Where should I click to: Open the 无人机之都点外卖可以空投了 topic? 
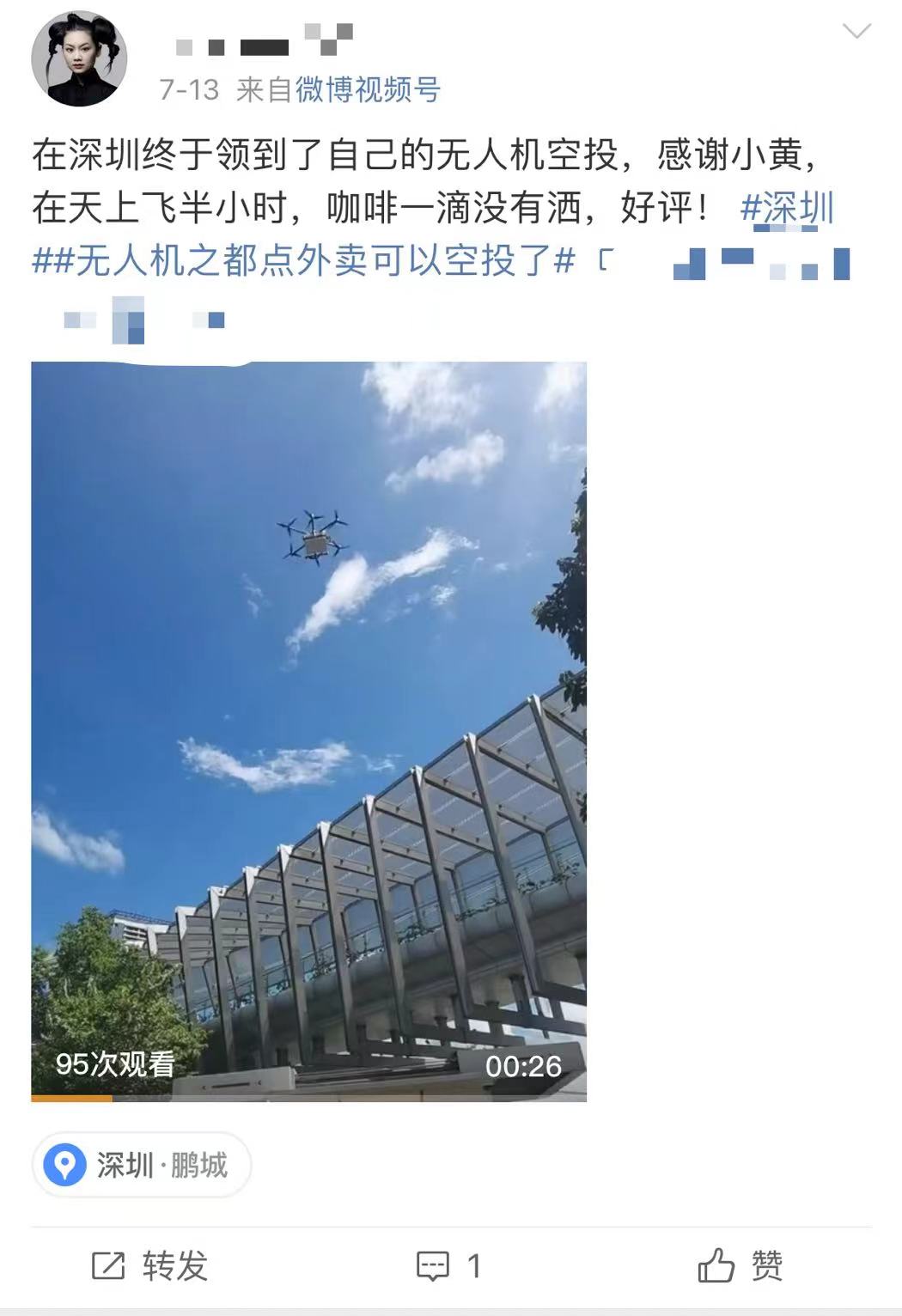point(302,260)
